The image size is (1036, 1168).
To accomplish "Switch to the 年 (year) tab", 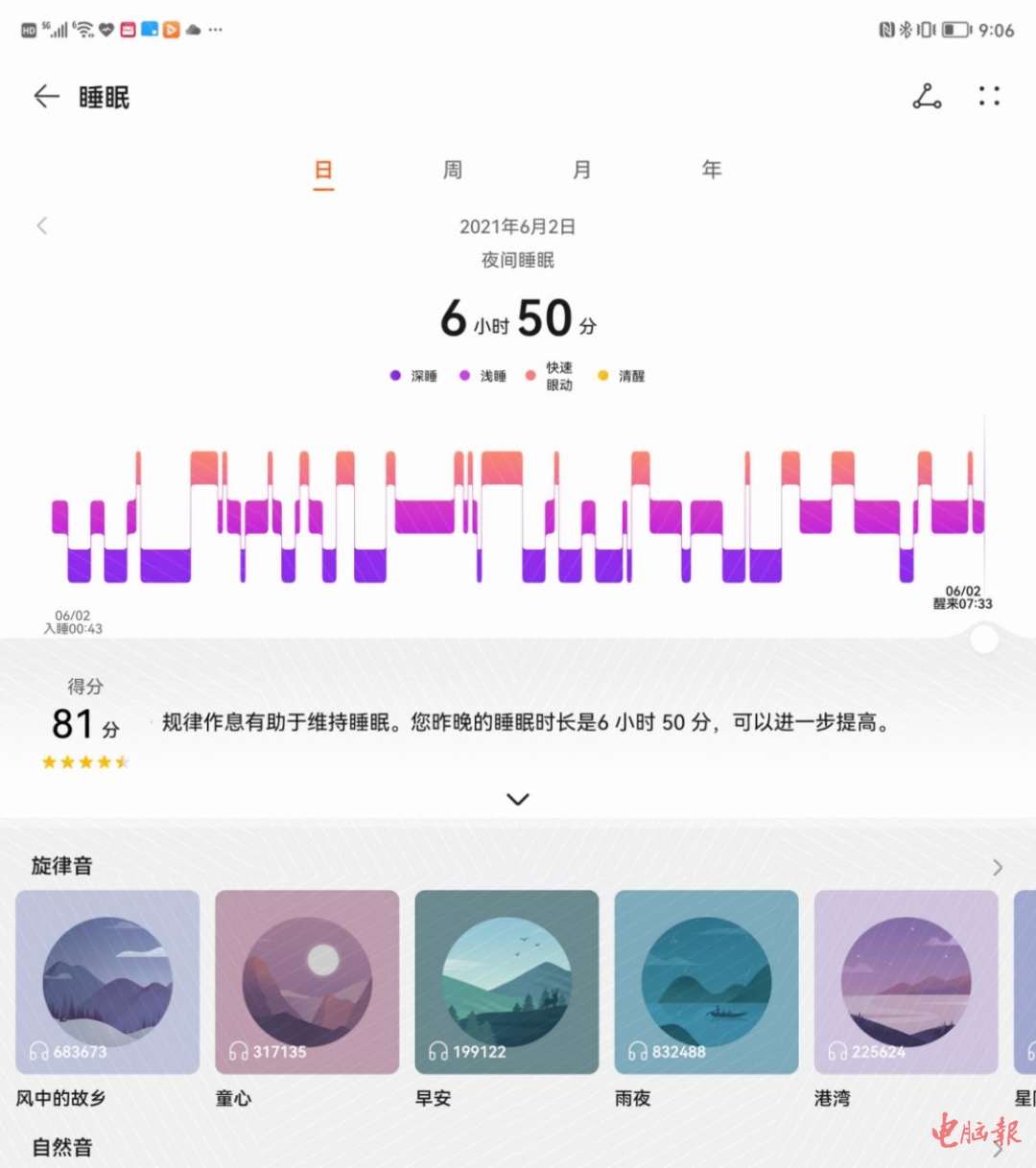I will [x=711, y=171].
